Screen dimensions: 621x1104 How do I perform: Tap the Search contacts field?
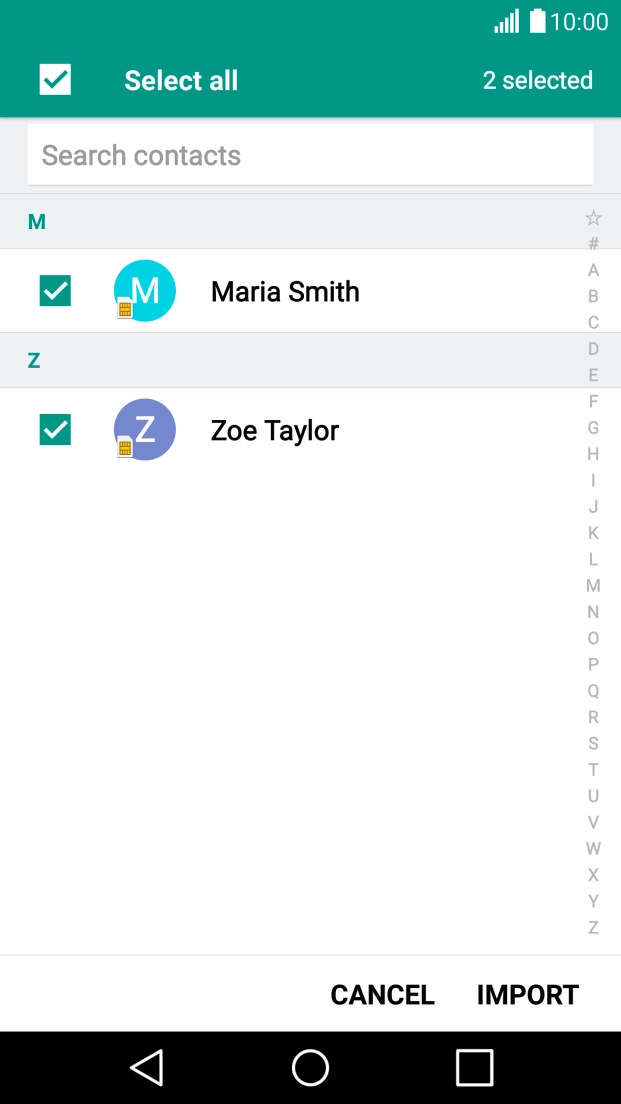point(310,156)
